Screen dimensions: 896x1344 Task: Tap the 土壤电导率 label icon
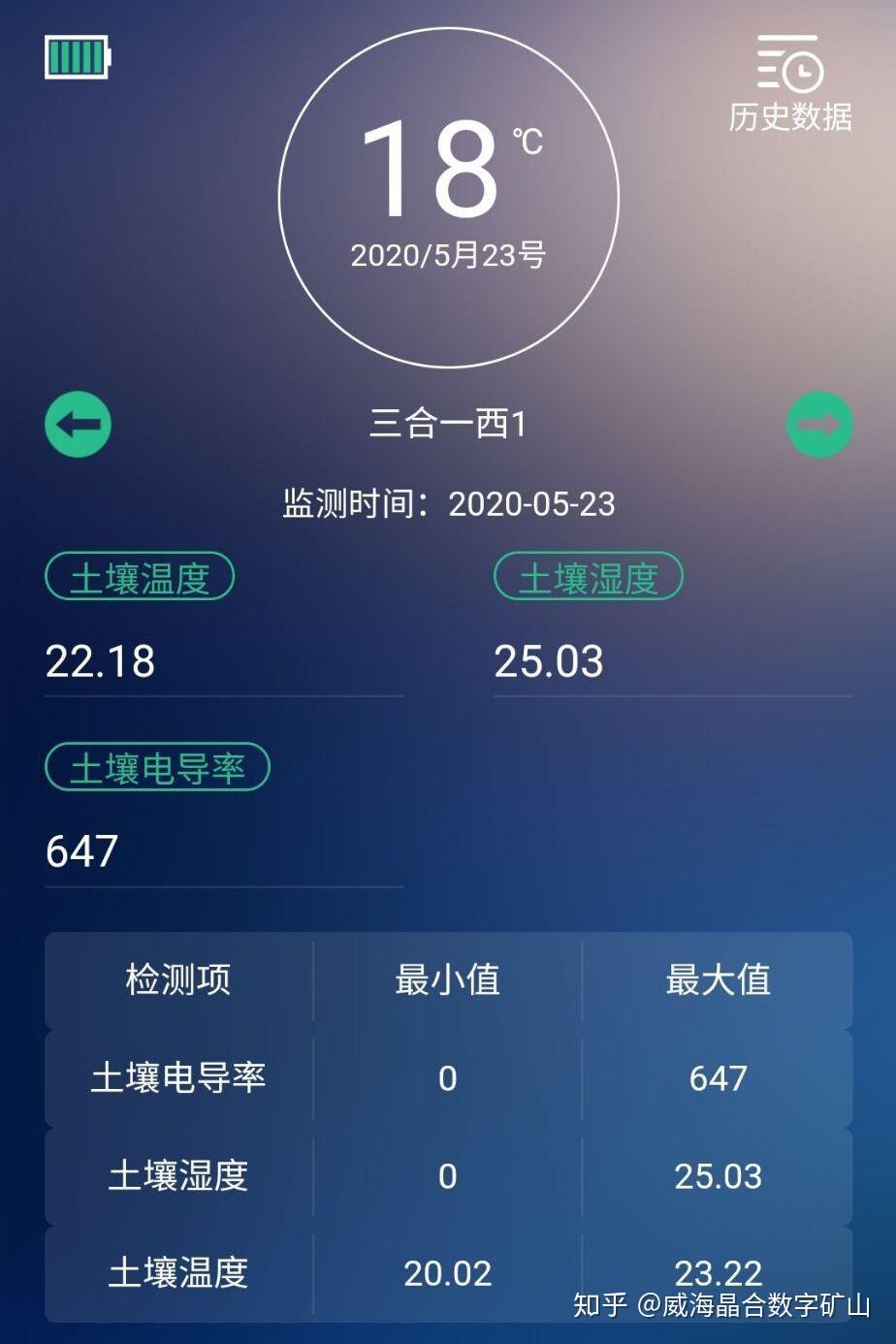(x=159, y=766)
